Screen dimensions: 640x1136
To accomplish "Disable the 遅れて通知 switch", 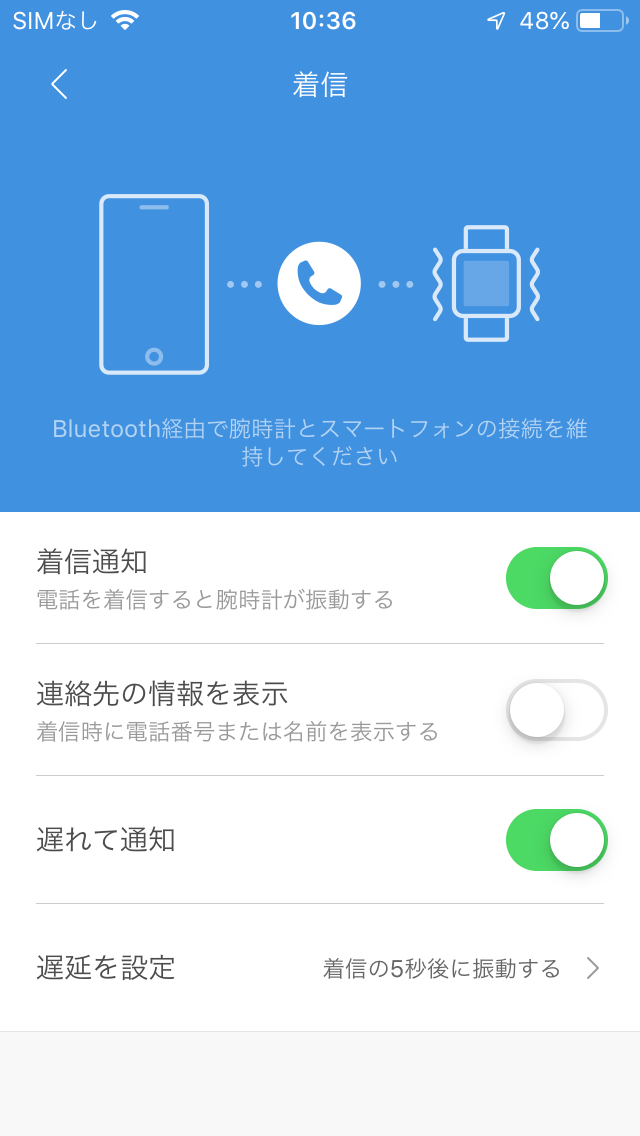I will point(556,840).
